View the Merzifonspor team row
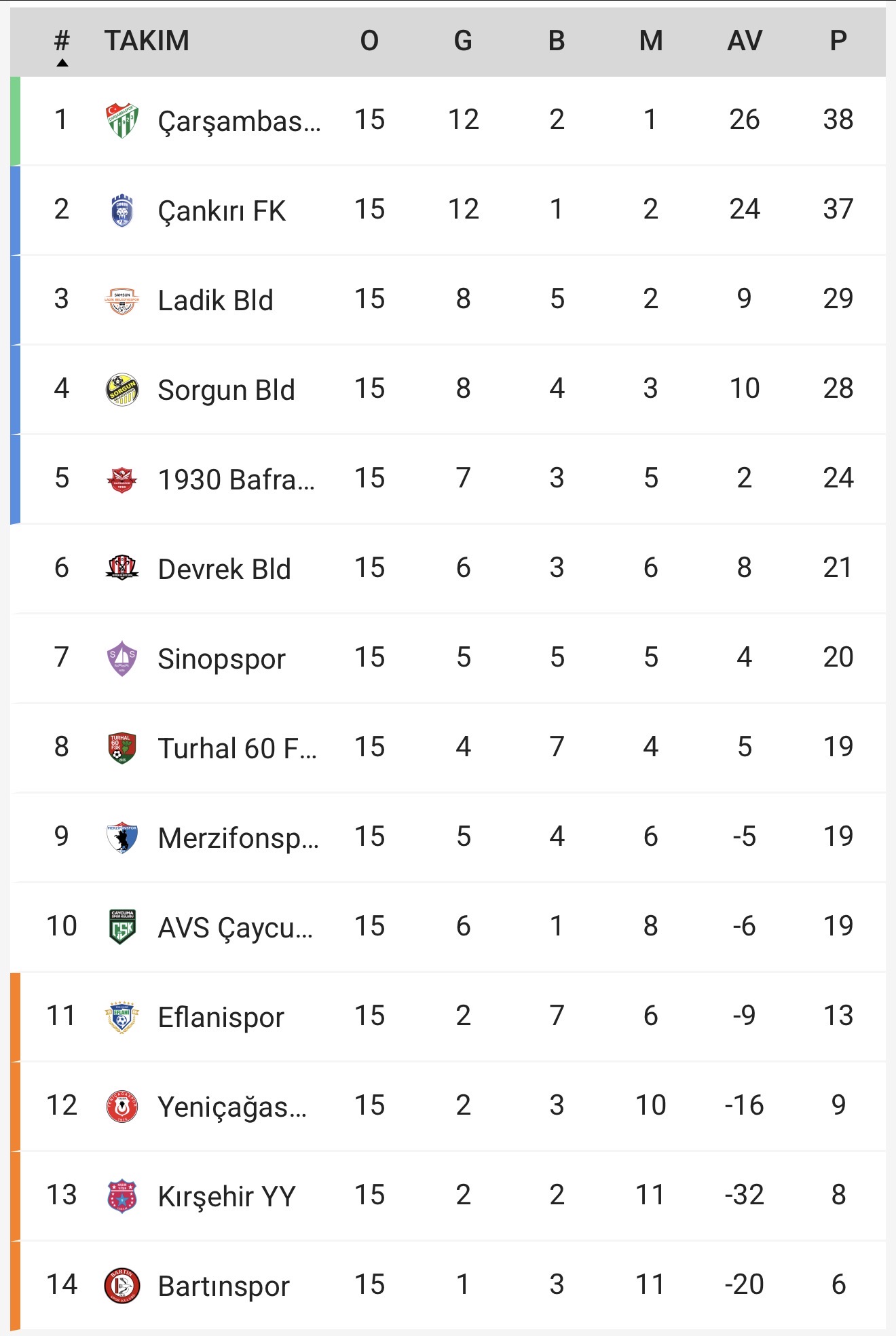This screenshot has width=896, height=1336. (238, 838)
